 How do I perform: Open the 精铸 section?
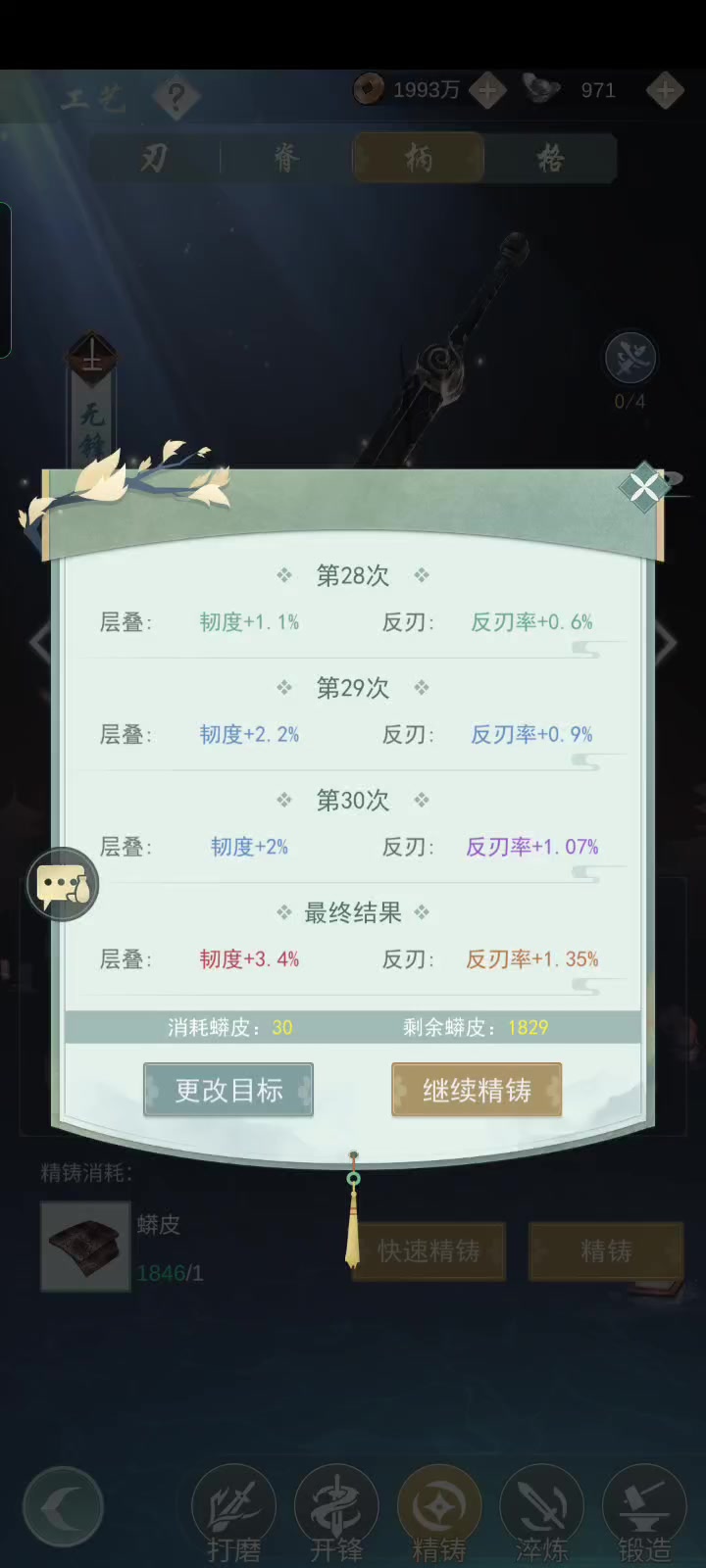click(439, 1514)
